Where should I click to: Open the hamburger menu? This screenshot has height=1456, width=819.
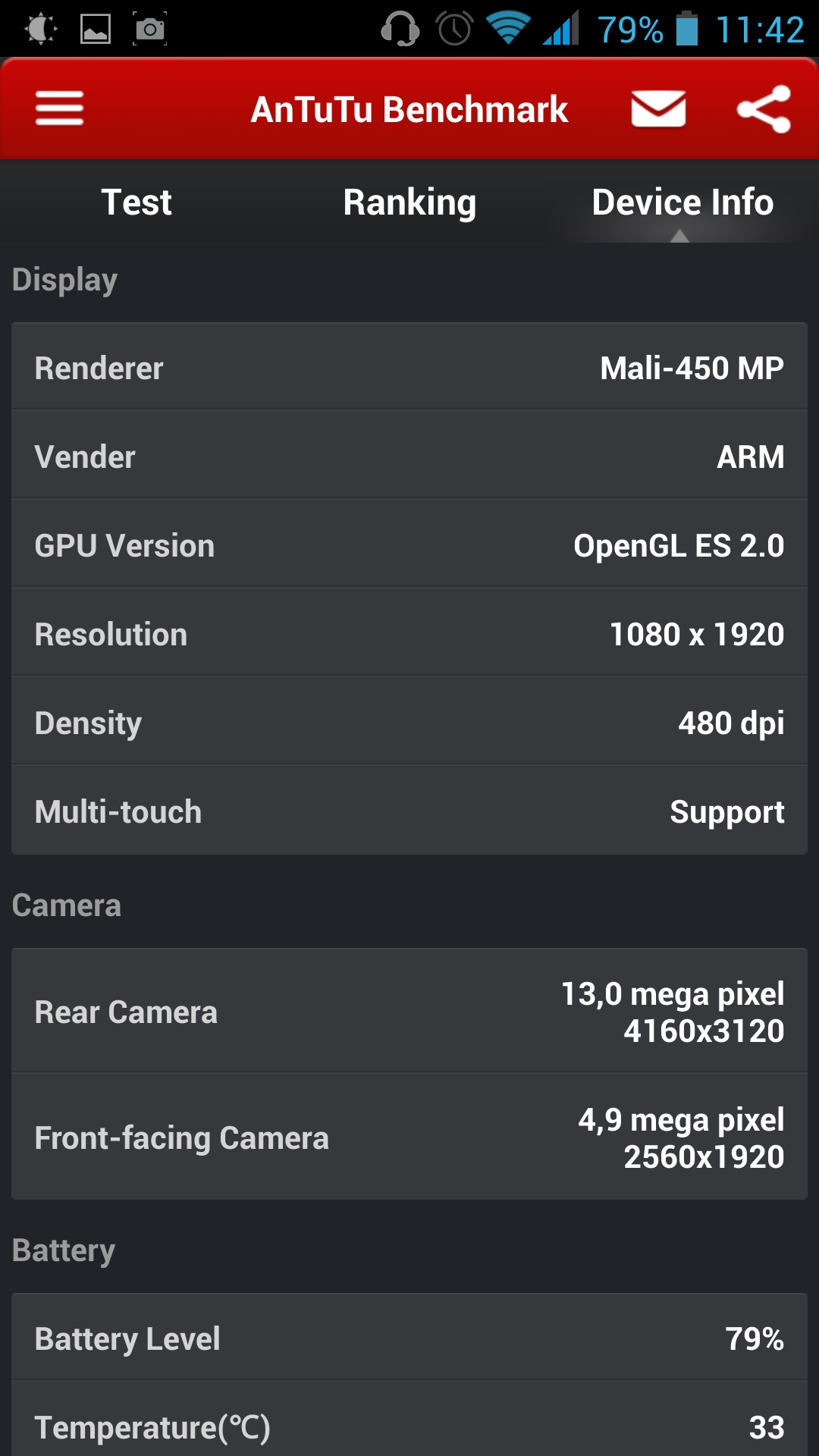[59, 108]
